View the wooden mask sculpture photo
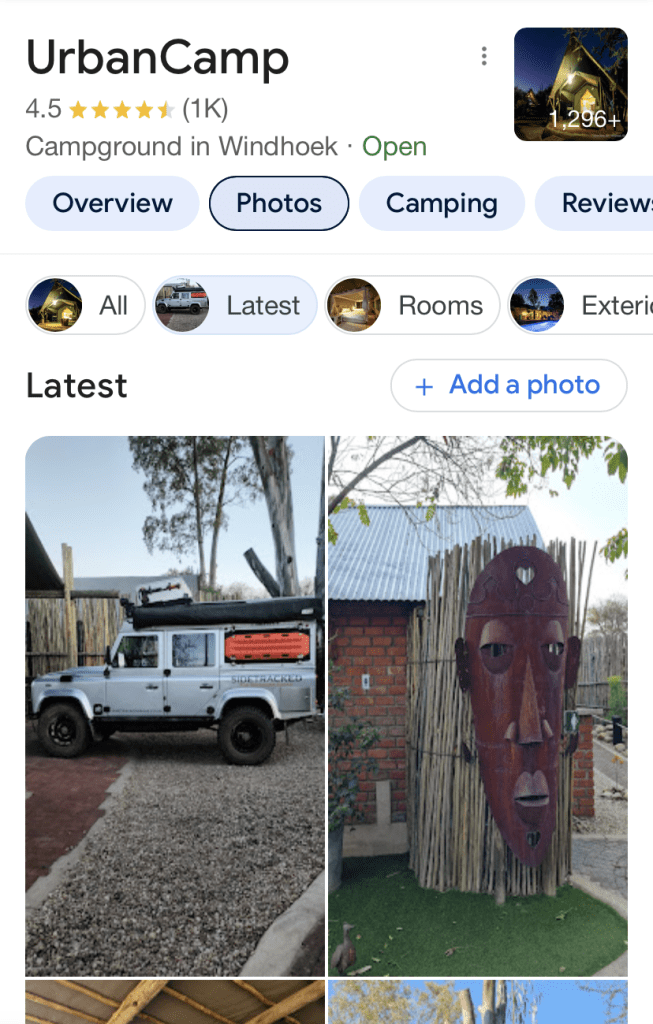 tap(478, 705)
